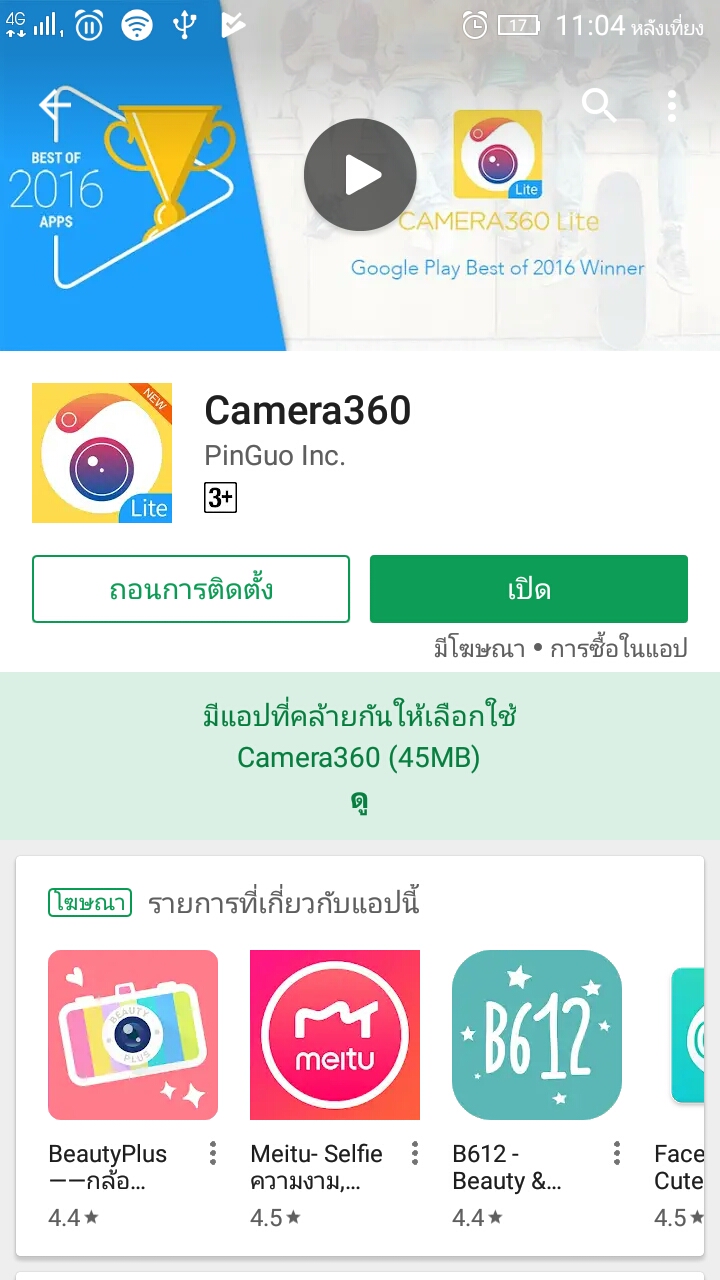The image size is (720, 1280).
Task: Open the overflow menu at the top right
Action: coord(672,104)
